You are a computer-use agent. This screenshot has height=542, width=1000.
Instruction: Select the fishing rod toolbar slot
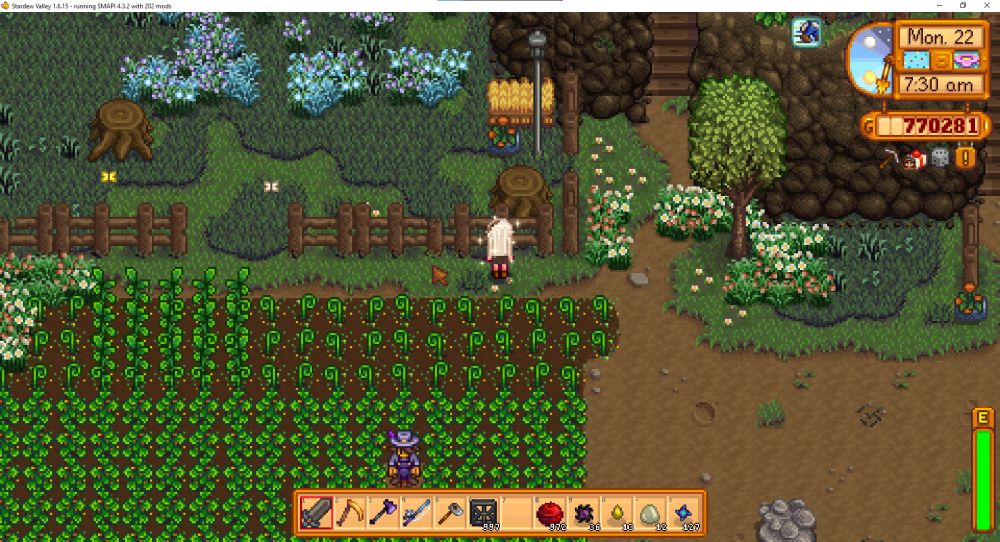coord(417,513)
